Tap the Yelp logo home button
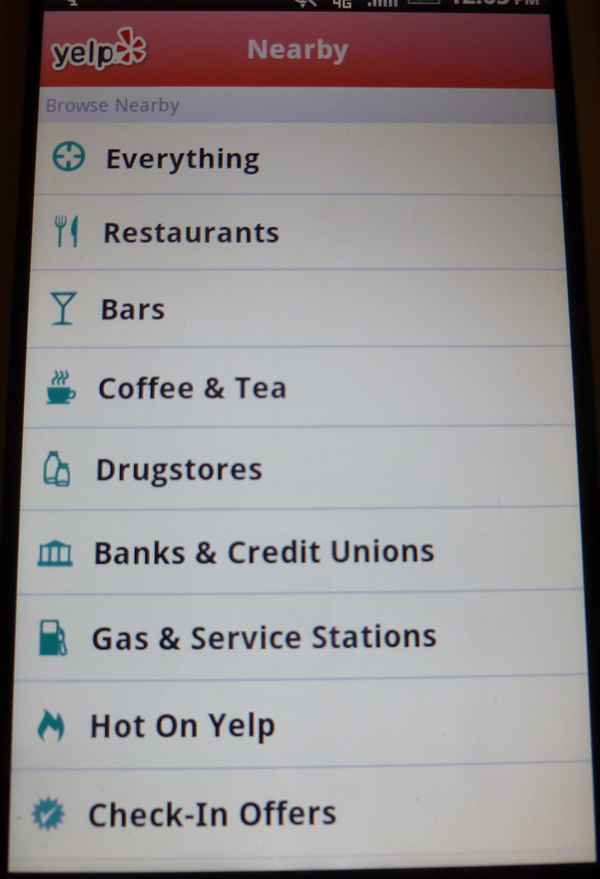The width and height of the screenshot is (600, 879). [98, 52]
